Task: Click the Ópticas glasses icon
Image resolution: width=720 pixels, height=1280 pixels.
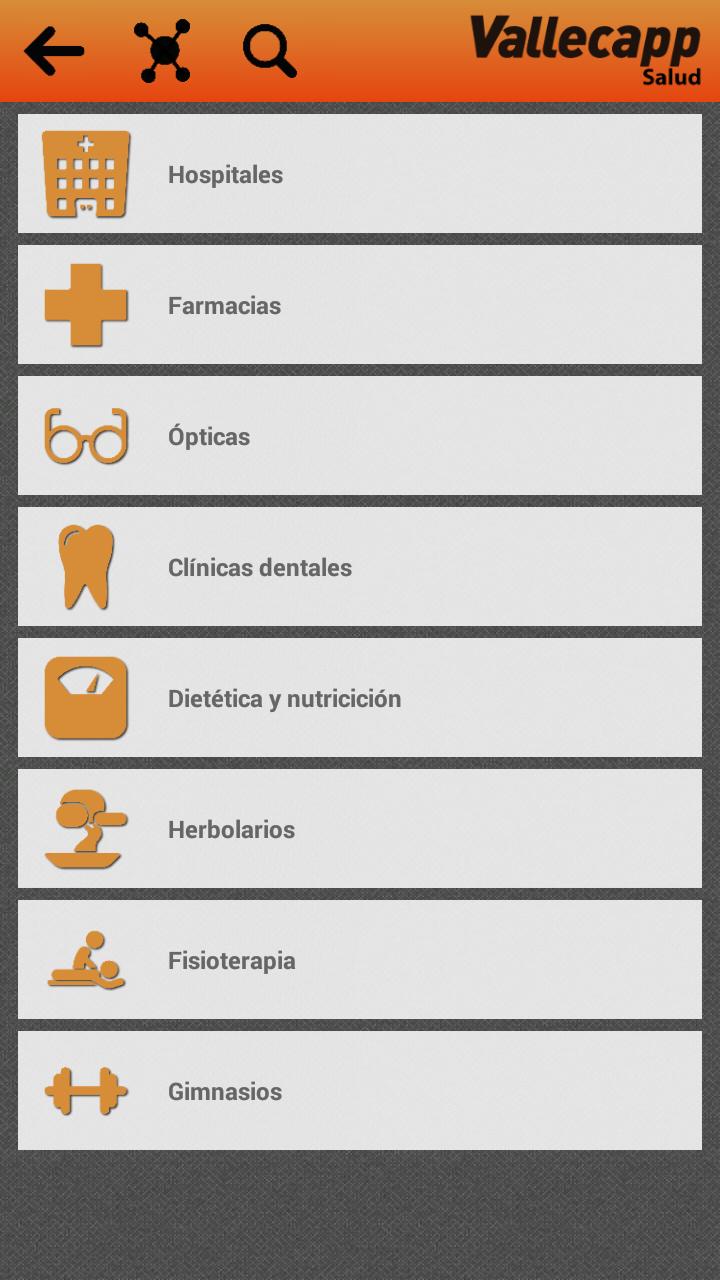Action: coord(86,436)
